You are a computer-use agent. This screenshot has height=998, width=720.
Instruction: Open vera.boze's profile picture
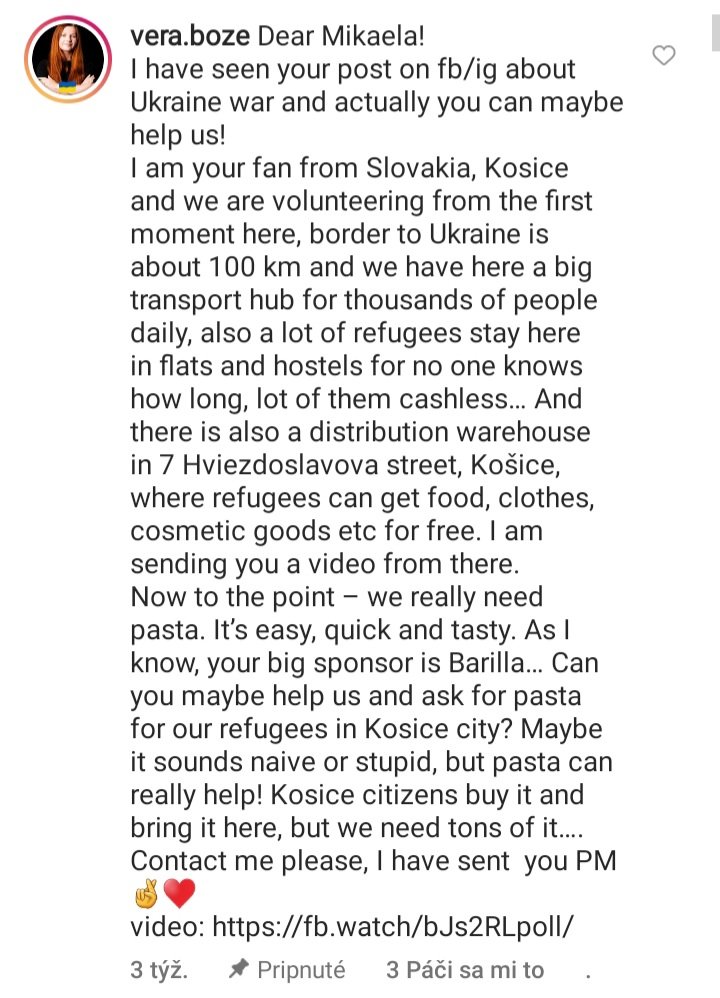pyautogui.click(x=66, y=59)
